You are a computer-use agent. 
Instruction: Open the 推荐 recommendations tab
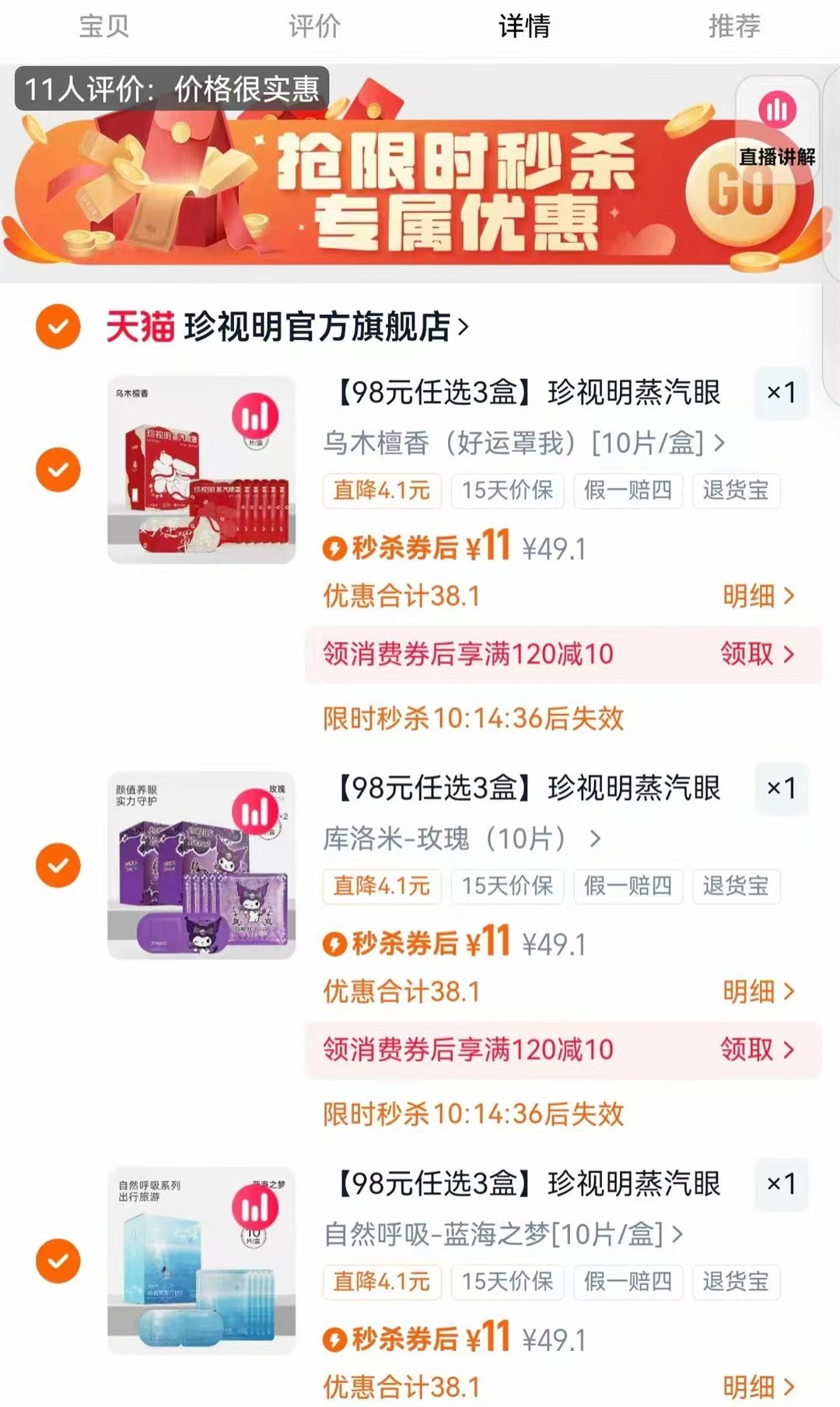[733, 26]
